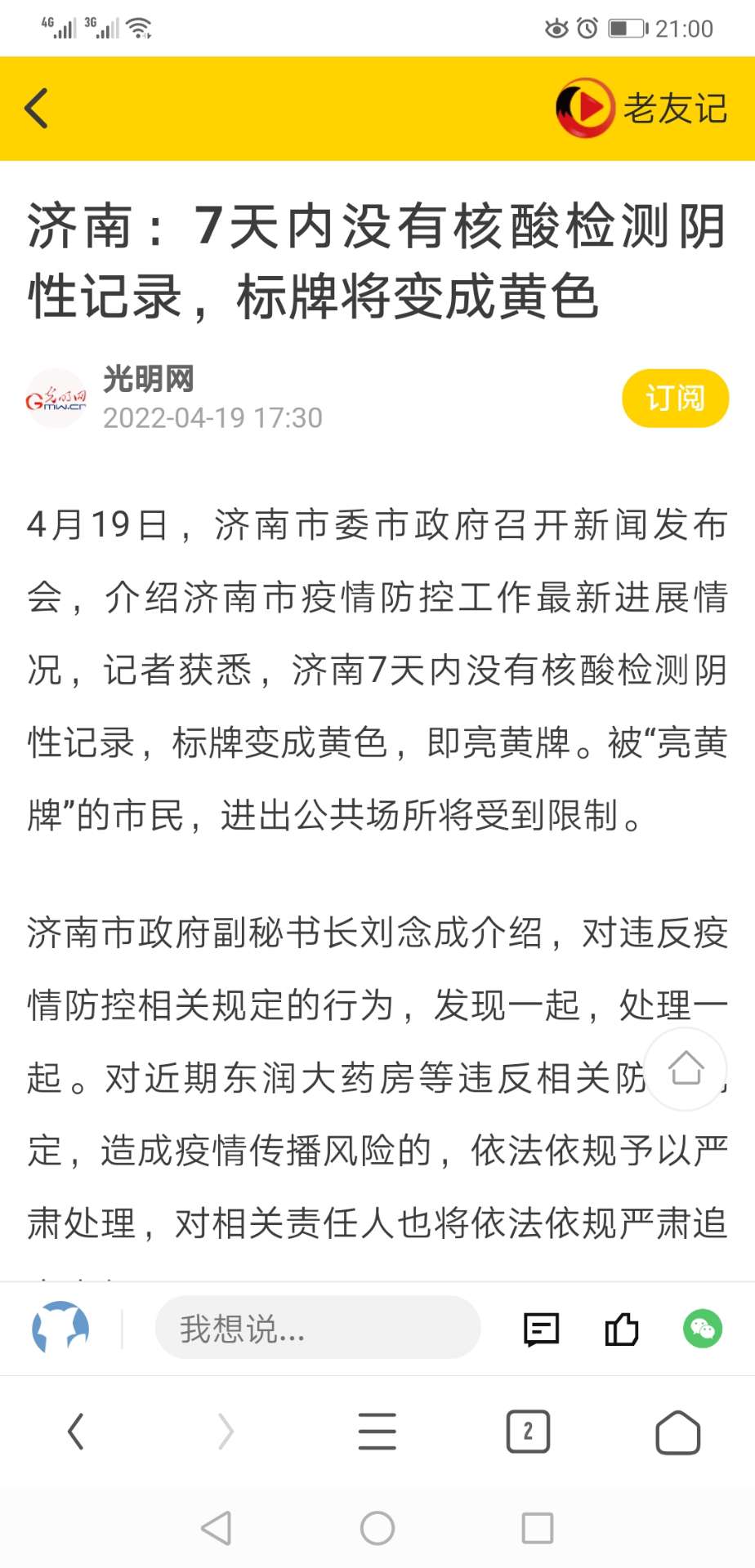The image size is (755, 1568).
Task: Open the user avatar beside comment box
Action: pos(60,1328)
